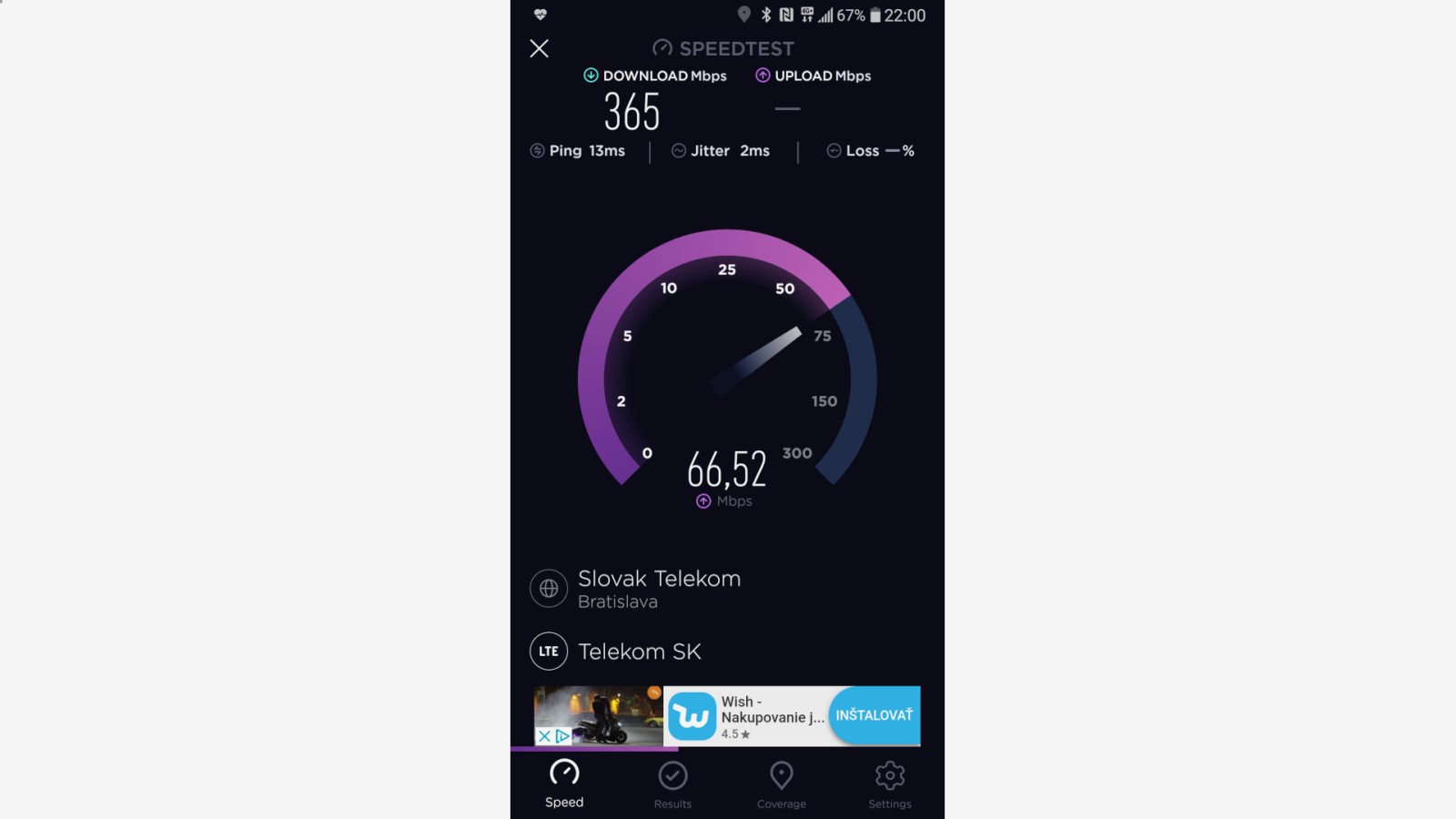Dismiss the Wish ad banner
Viewport: 1456px width, 819px height.
click(544, 736)
